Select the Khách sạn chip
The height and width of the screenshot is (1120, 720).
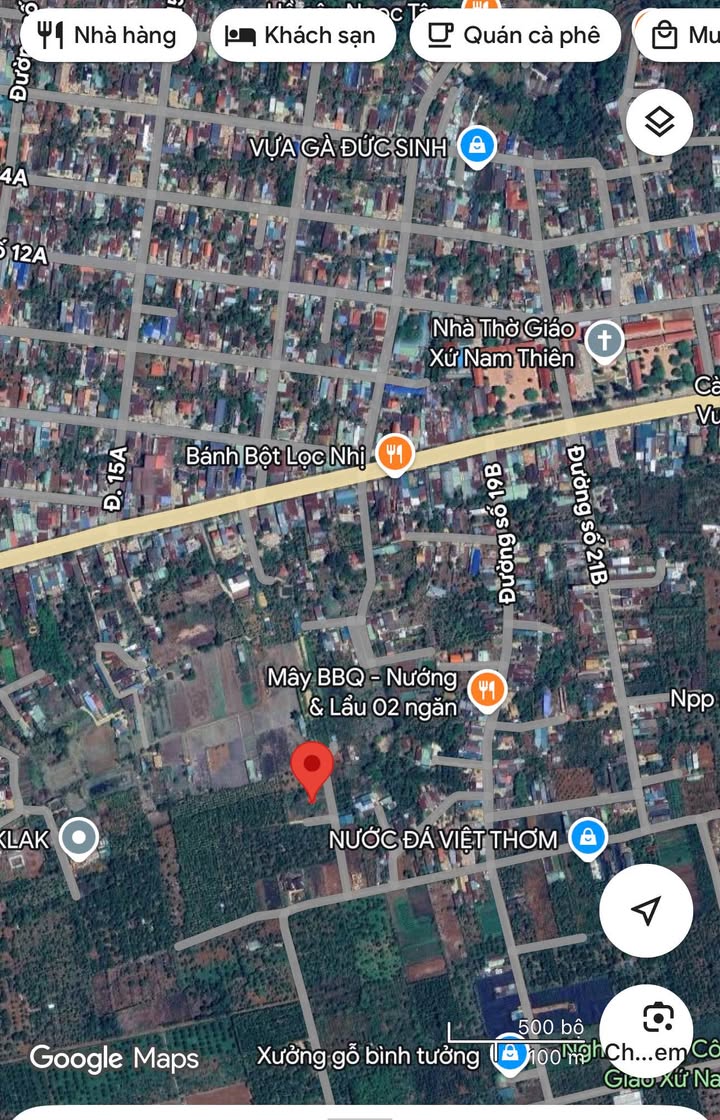point(301,36)
